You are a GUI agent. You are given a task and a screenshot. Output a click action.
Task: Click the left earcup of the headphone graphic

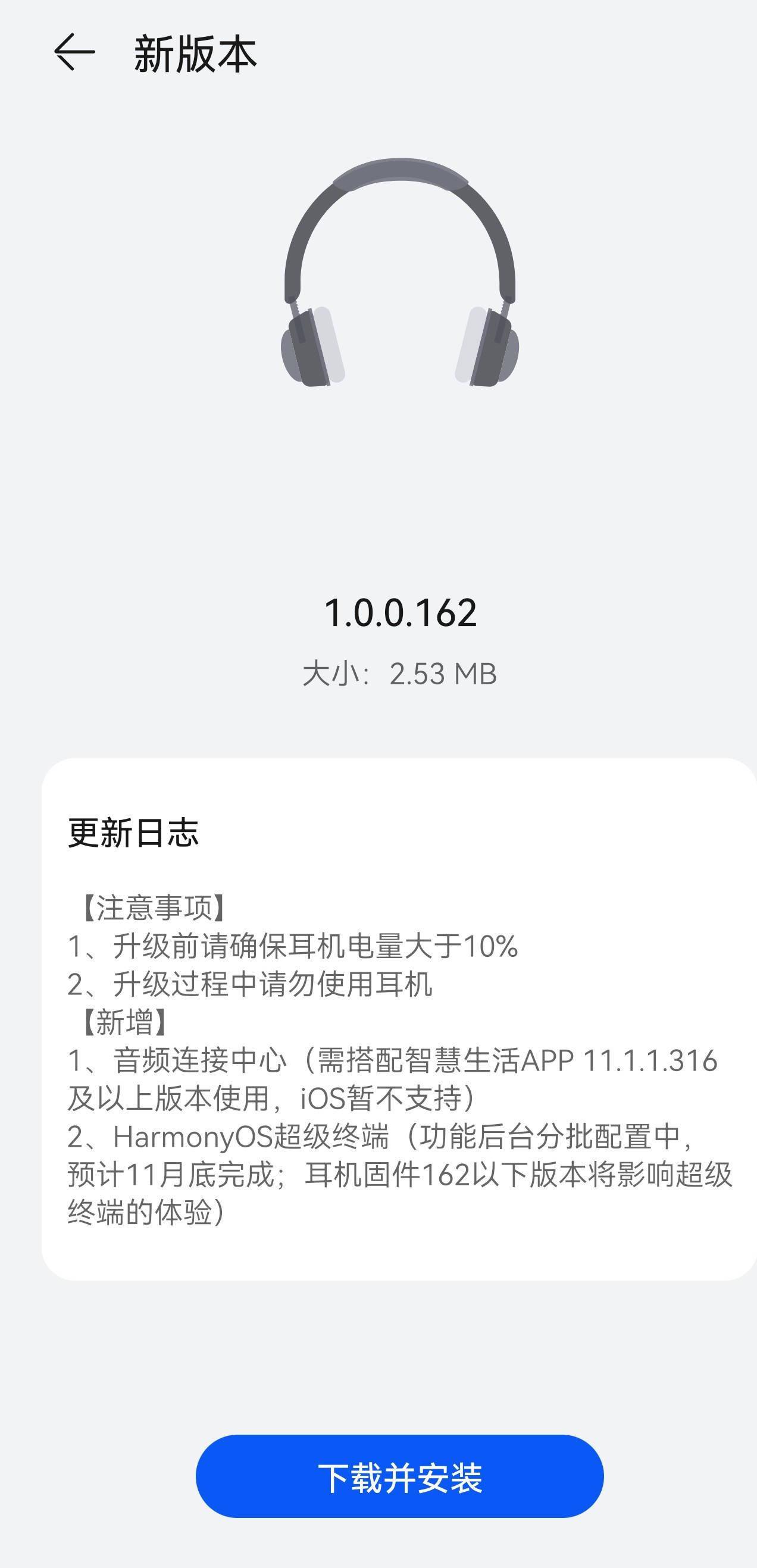click(x=312, y=350)
